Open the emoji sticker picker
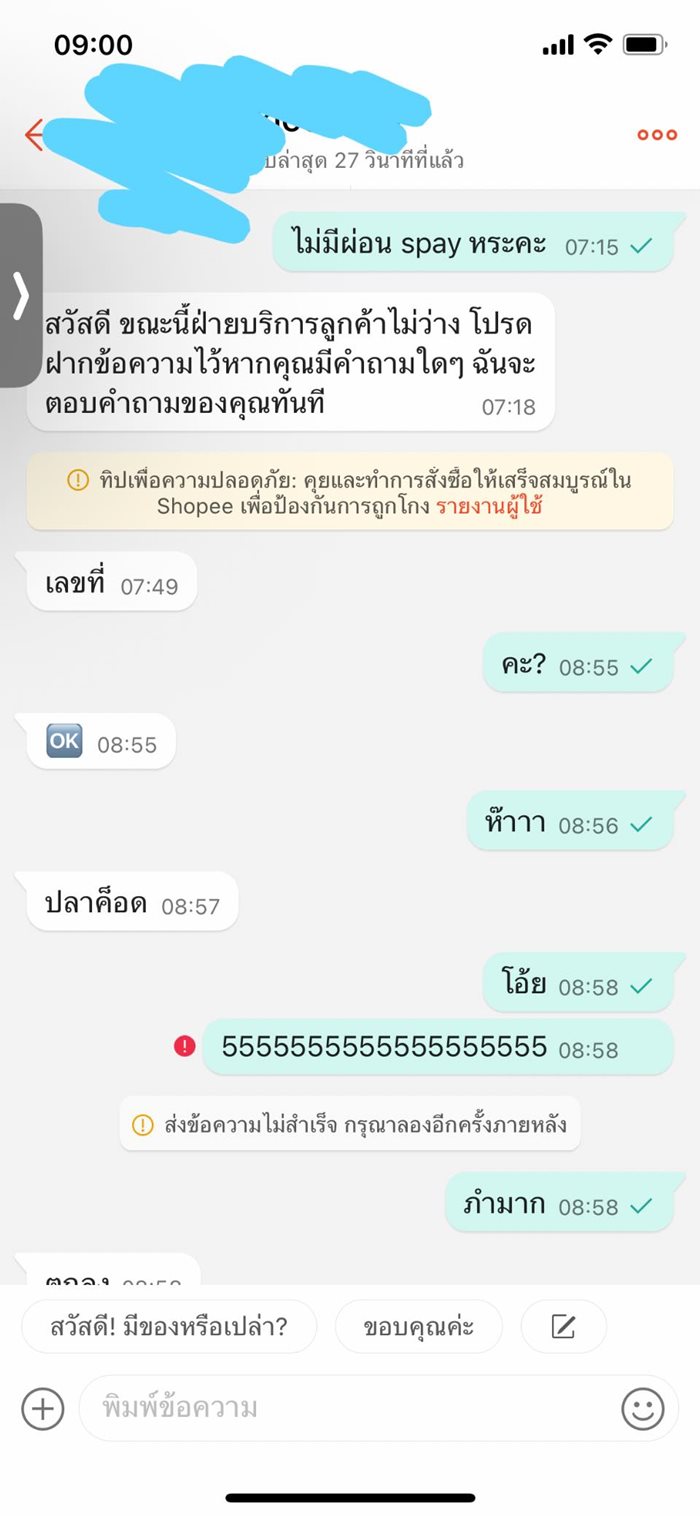The width and height of the screenshot is (700, 1516). point(643,1409)
